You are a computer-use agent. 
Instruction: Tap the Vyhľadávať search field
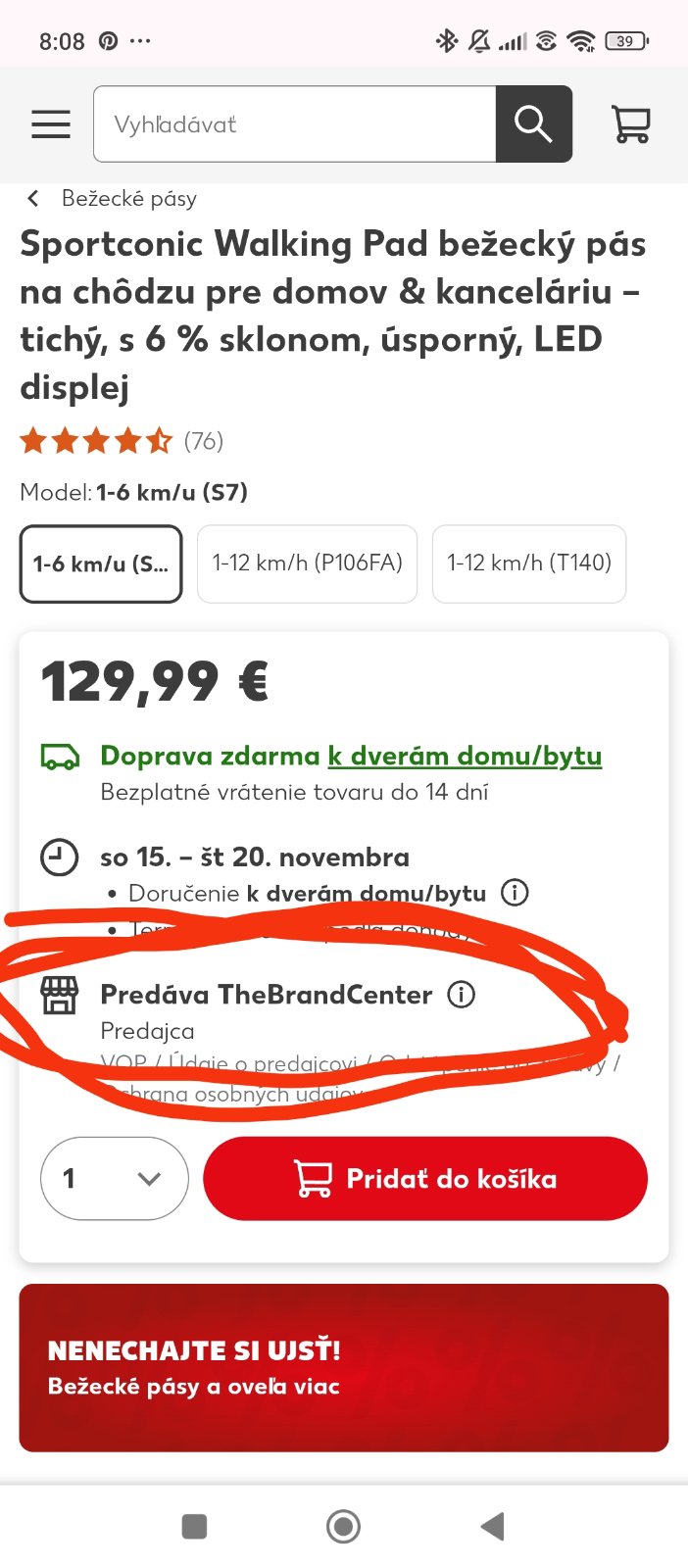pos(294,124)
